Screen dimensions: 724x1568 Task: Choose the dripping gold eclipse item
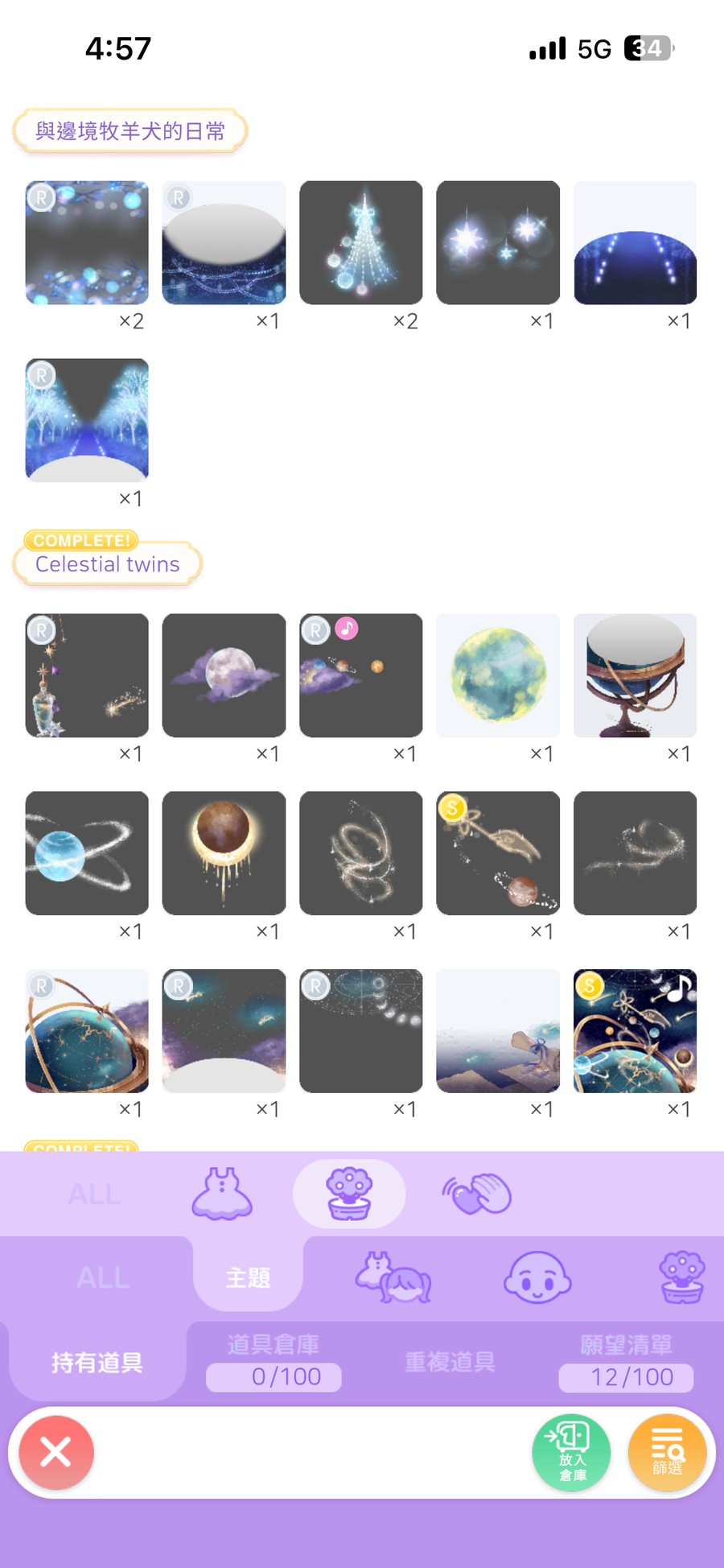pos(224,853)
